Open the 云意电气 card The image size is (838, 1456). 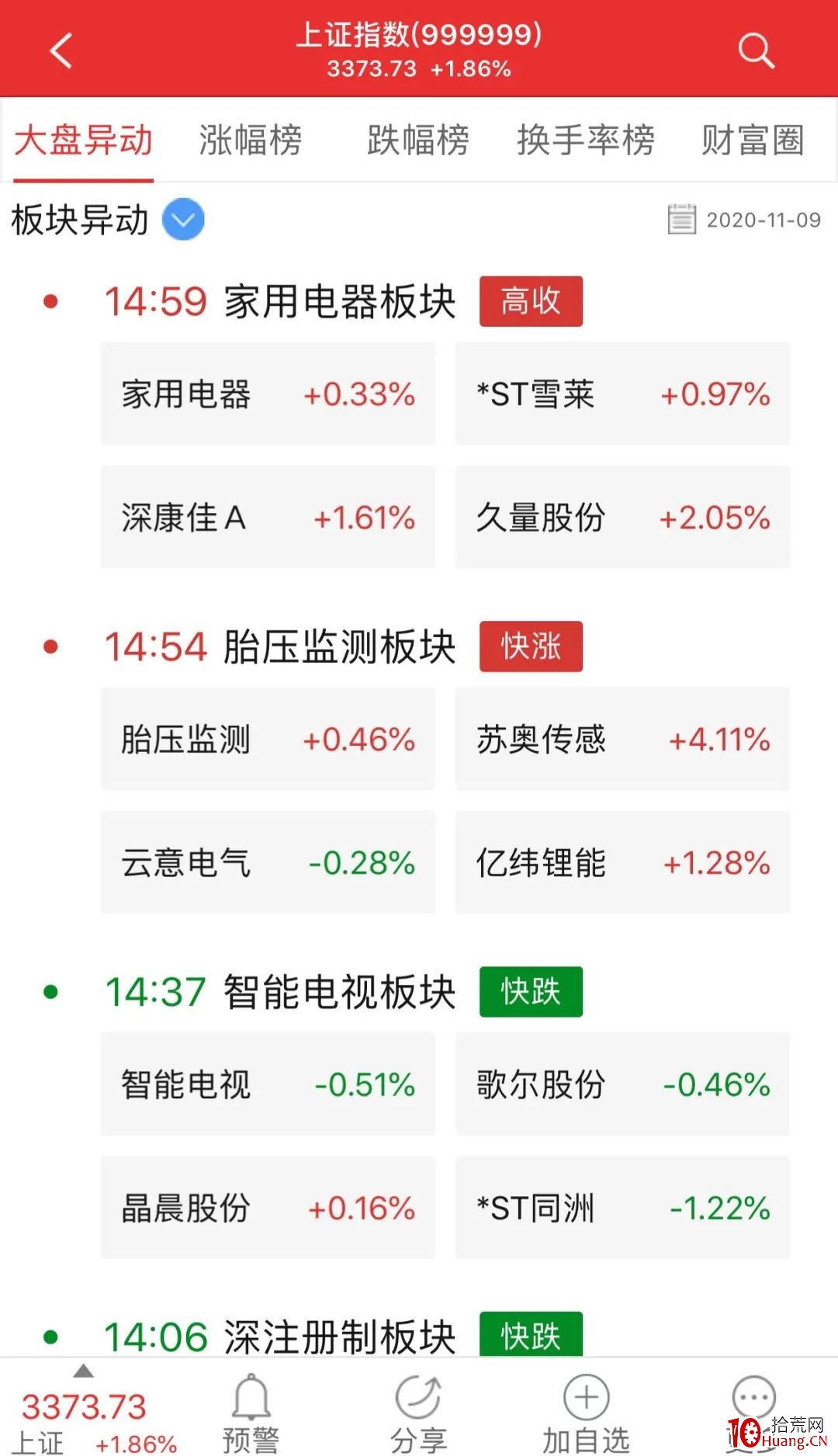click(x=268, y=862)
